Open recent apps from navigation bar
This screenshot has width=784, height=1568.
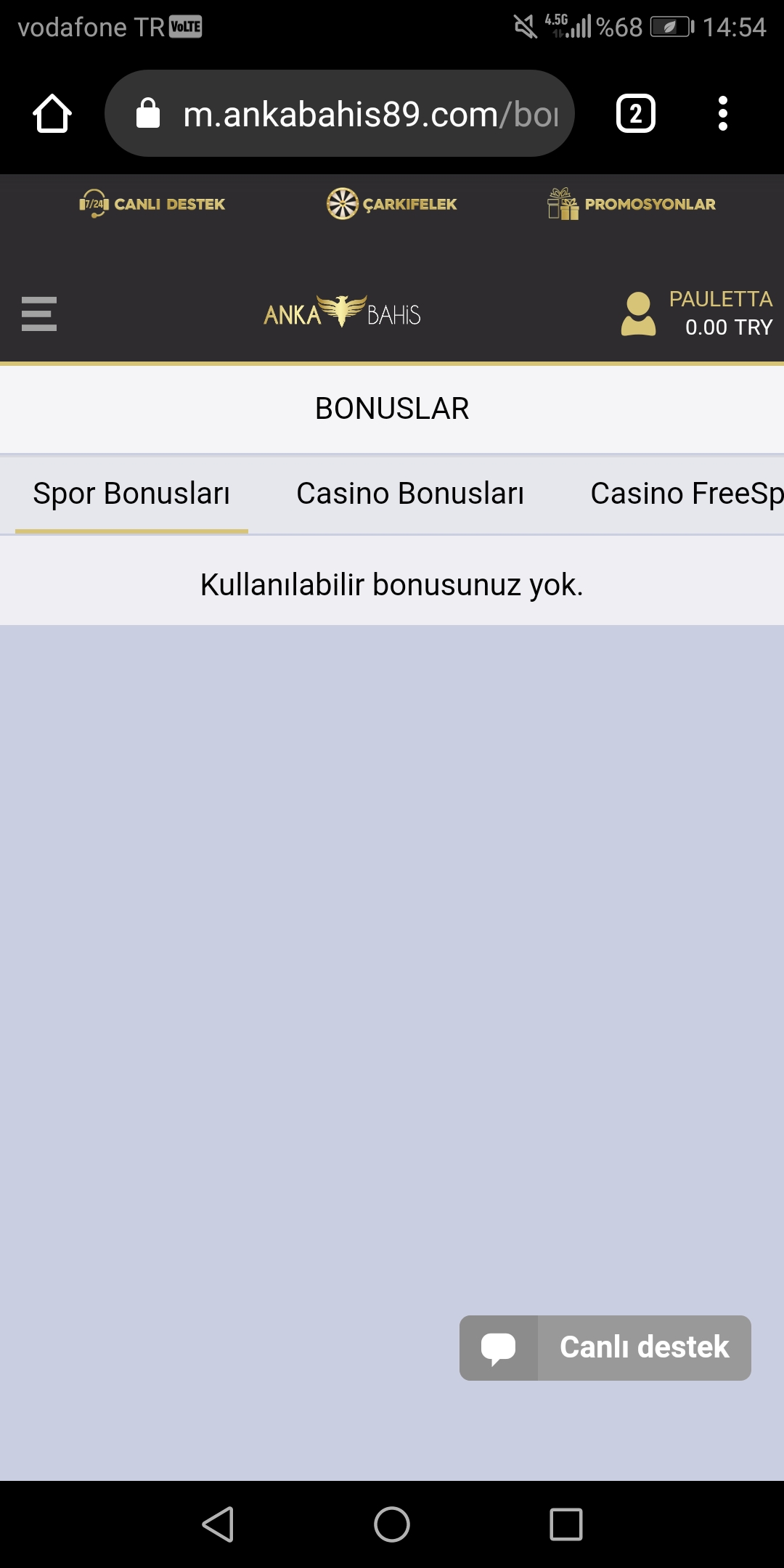pyautogui.click(x=566, y=1524)
